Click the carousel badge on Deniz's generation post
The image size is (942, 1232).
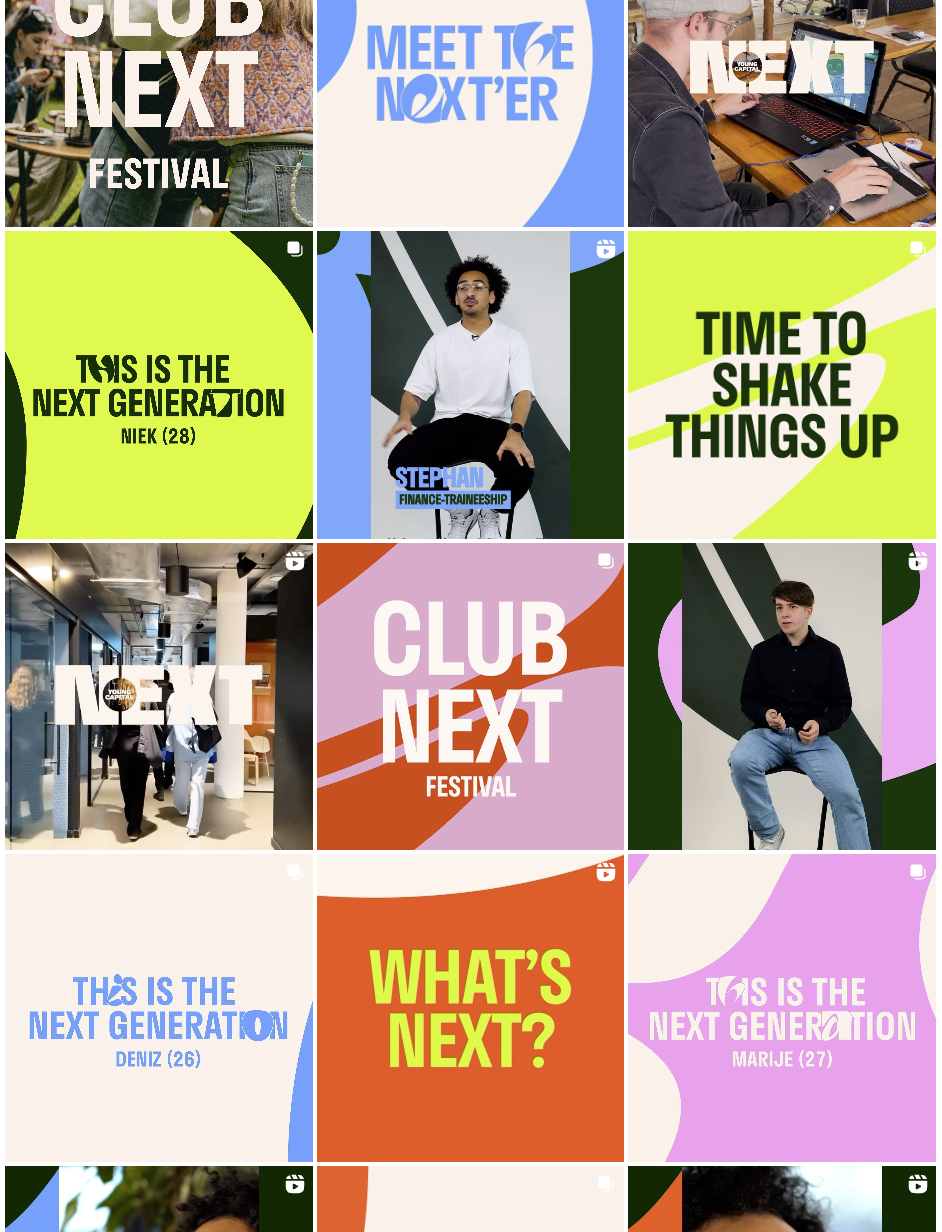click(295, 872)
